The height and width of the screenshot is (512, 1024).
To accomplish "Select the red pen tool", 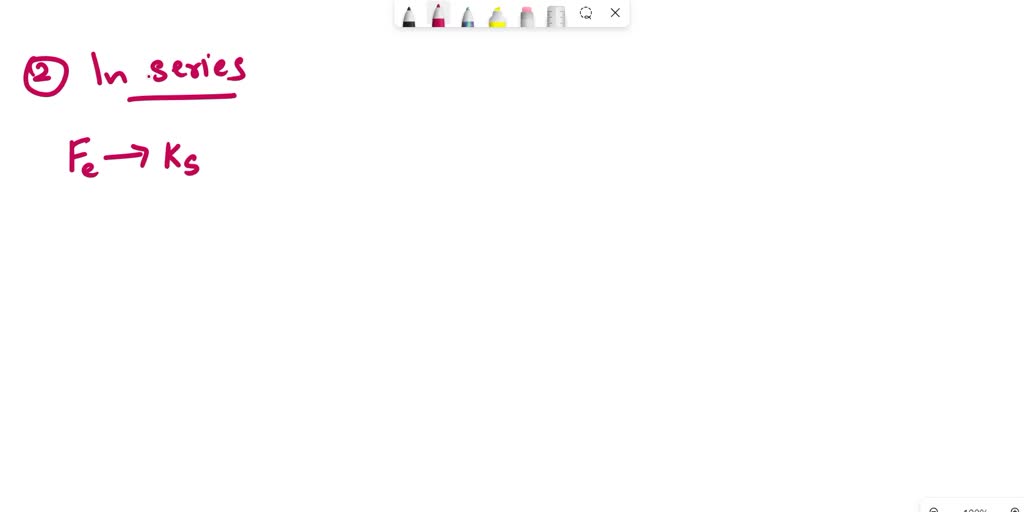I will point(438,16).
